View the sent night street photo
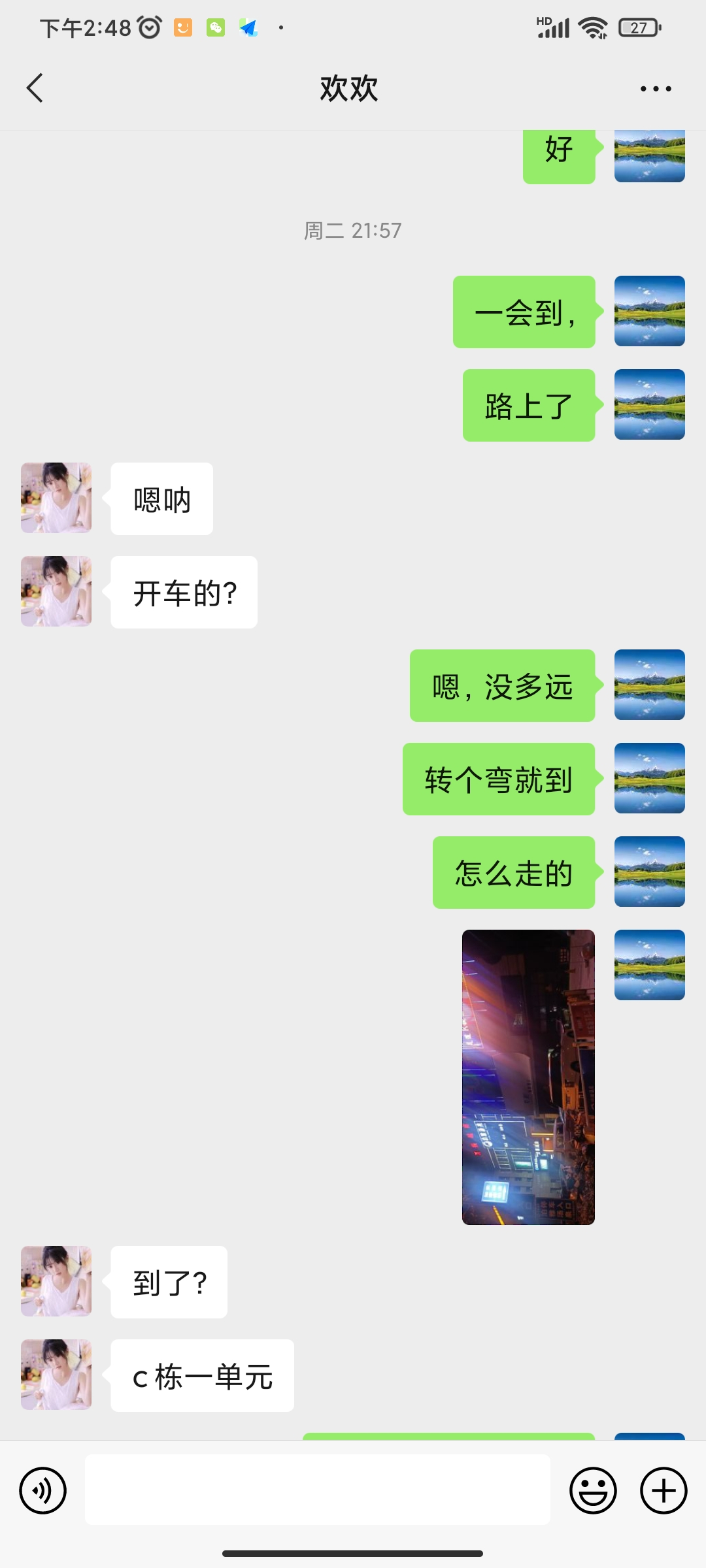Screen dimensions: 706x1568 (528, 1077)
